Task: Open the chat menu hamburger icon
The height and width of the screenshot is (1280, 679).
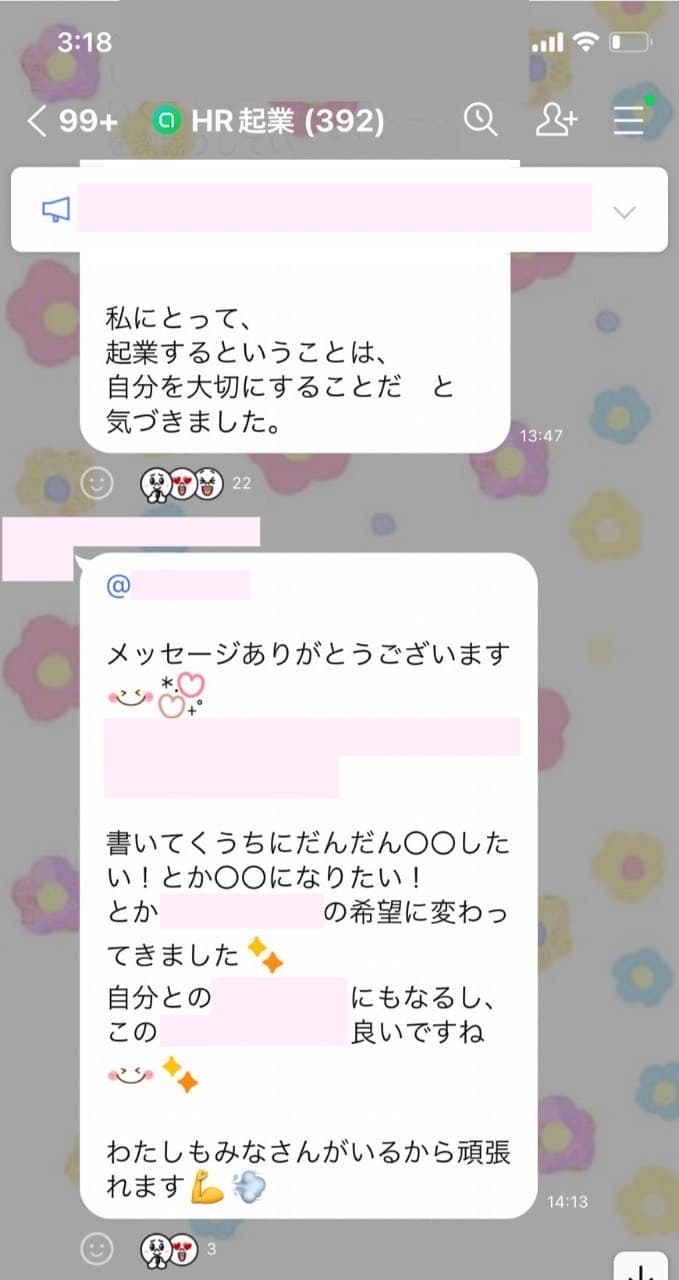Action: 629,119
